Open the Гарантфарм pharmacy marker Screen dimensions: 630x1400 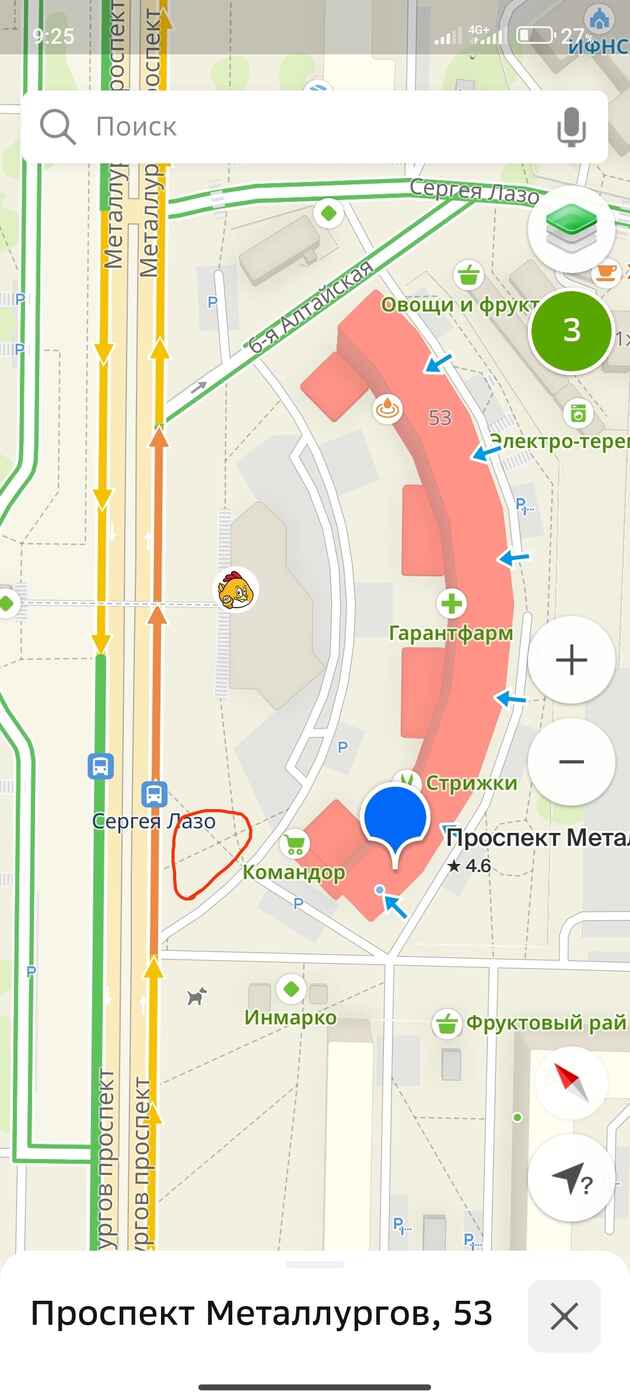pos(452,604)
